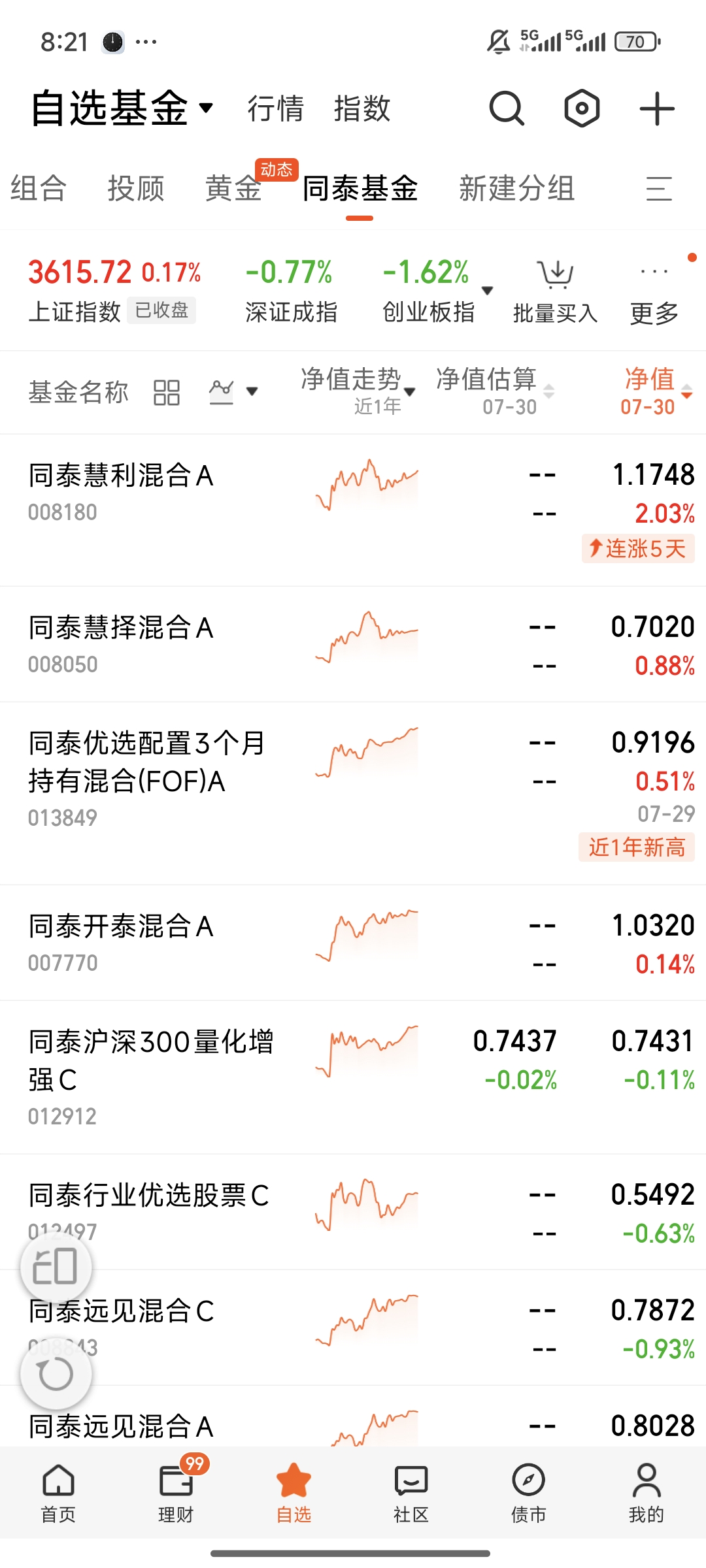
Task: Switch to the 指数 tab
Action: (x=362, y=108)
